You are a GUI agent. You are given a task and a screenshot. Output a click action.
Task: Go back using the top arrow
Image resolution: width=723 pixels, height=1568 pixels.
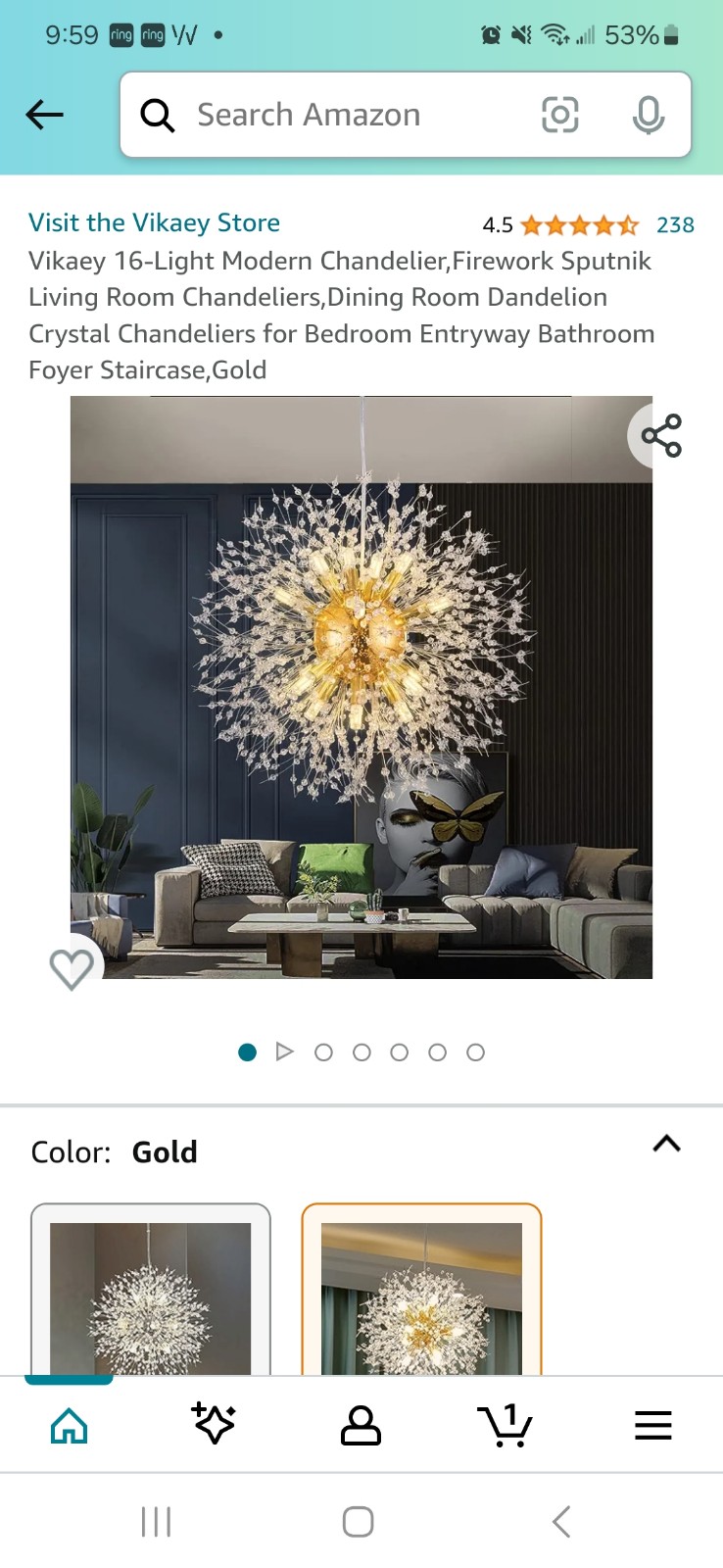pos(44,115)
